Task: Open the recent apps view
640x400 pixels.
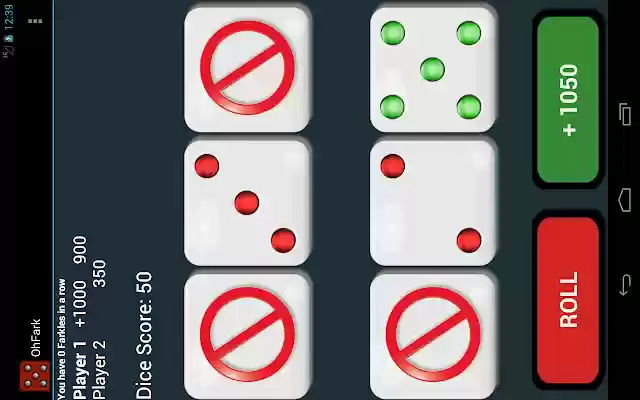Action: tap(623, 112)
